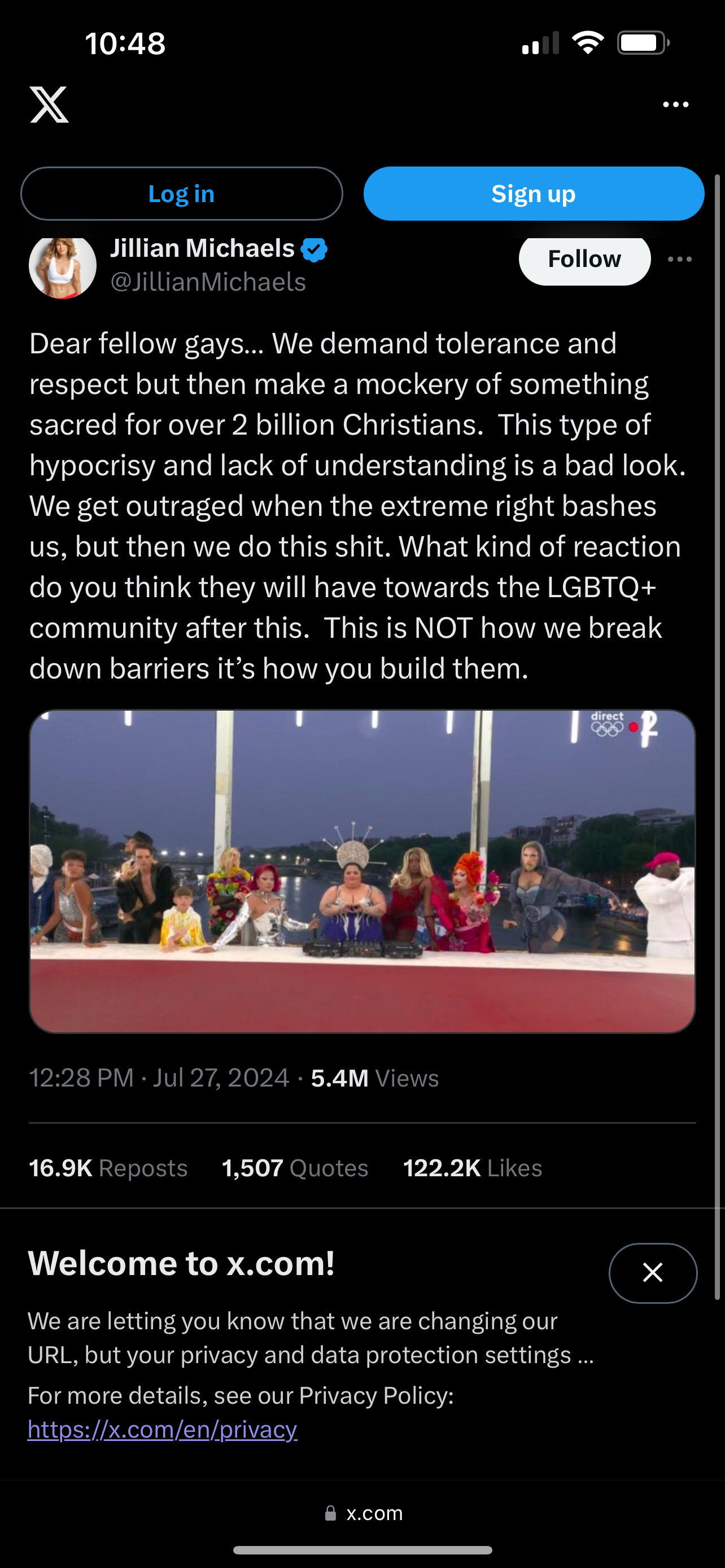
Task: Open the post options beside Follow
Action: pos(679,259)
